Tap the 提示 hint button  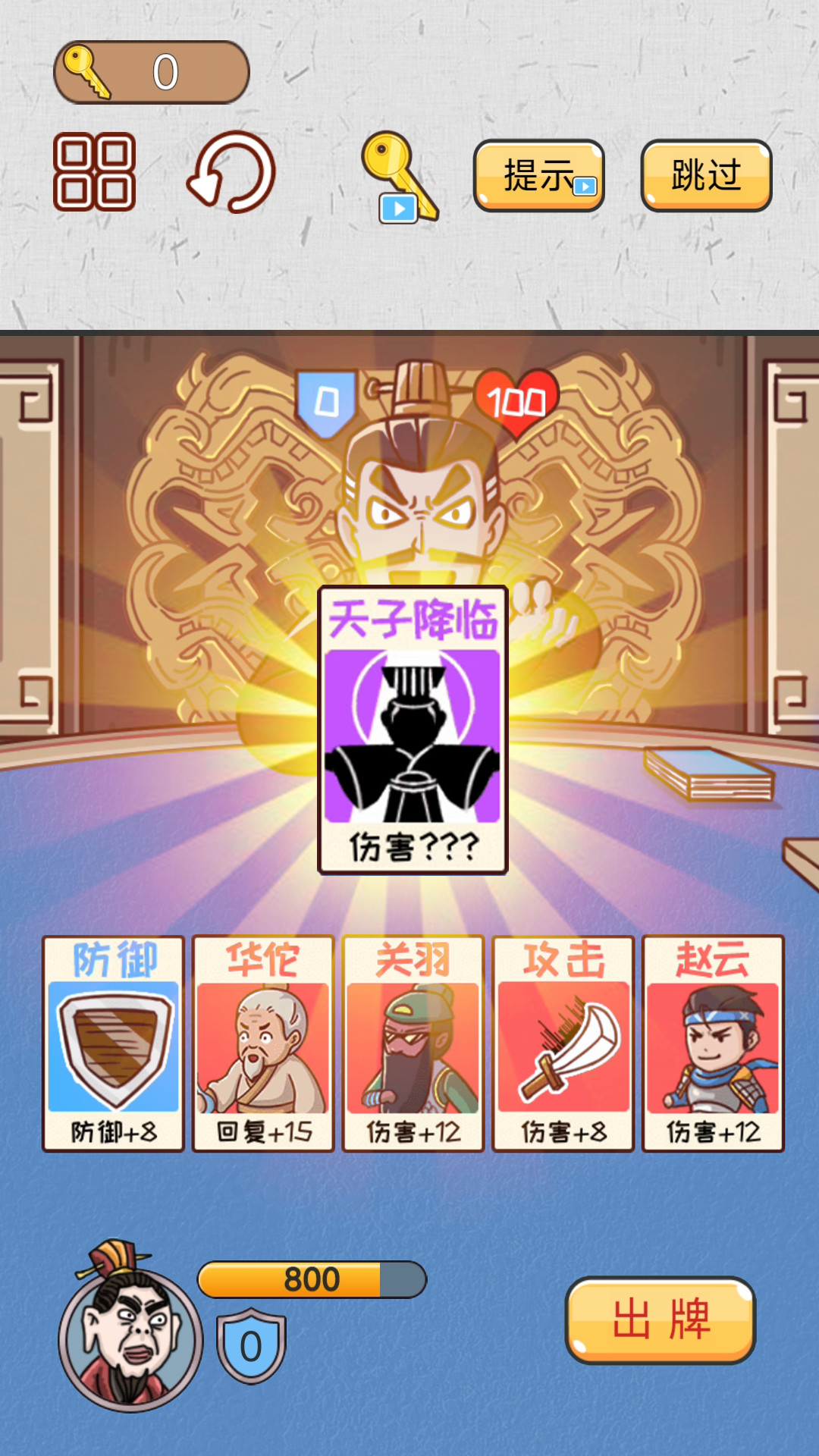click(x=539, y=175)
